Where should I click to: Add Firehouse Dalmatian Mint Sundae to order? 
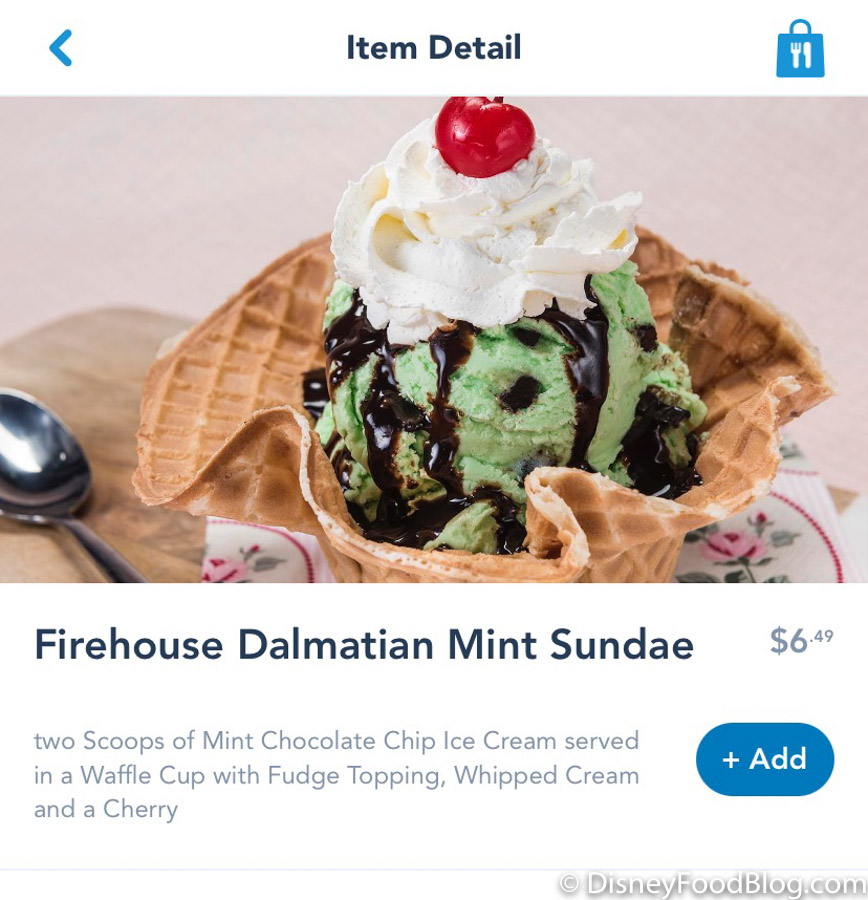click(765, 759)
